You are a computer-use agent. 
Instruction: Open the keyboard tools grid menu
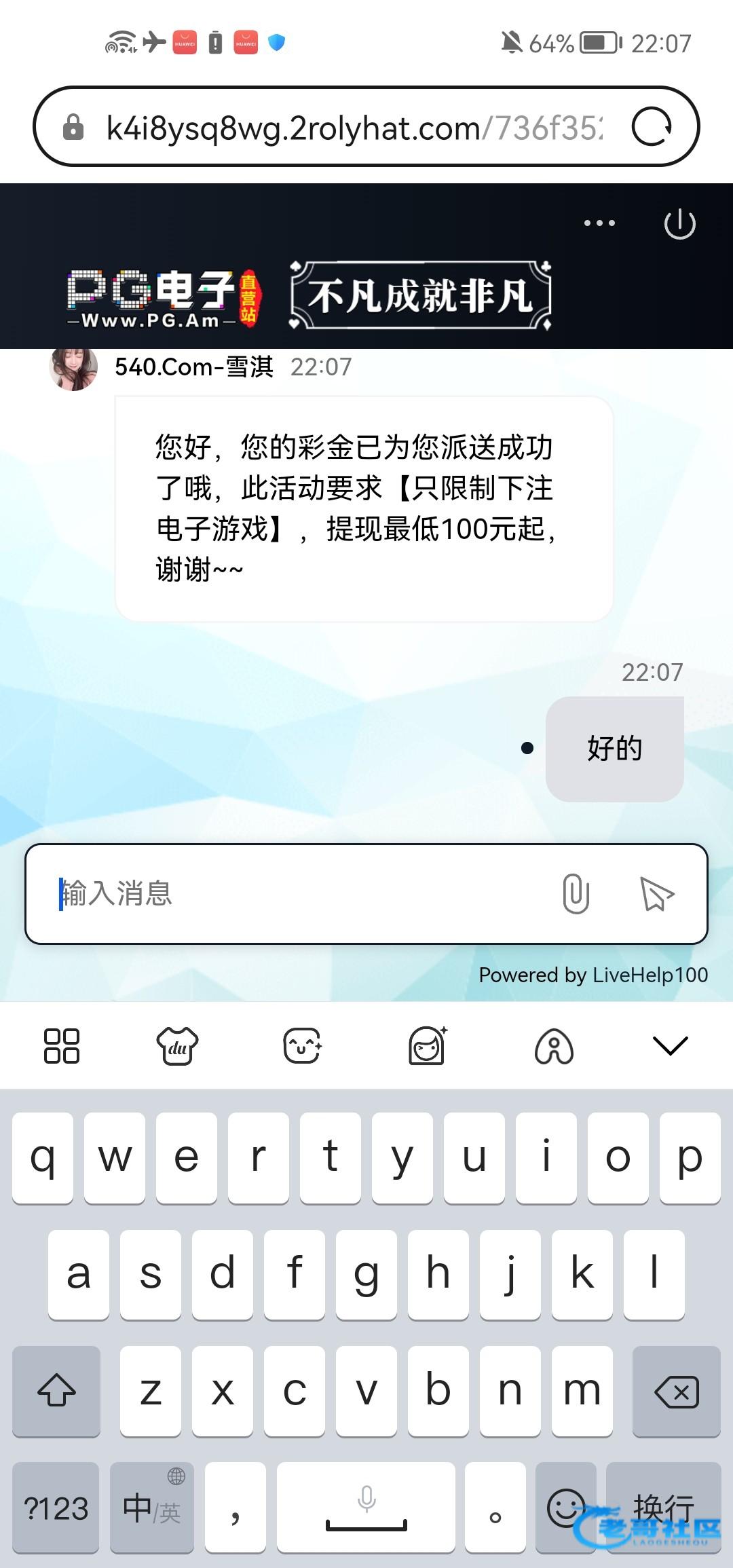(61, 1045)
